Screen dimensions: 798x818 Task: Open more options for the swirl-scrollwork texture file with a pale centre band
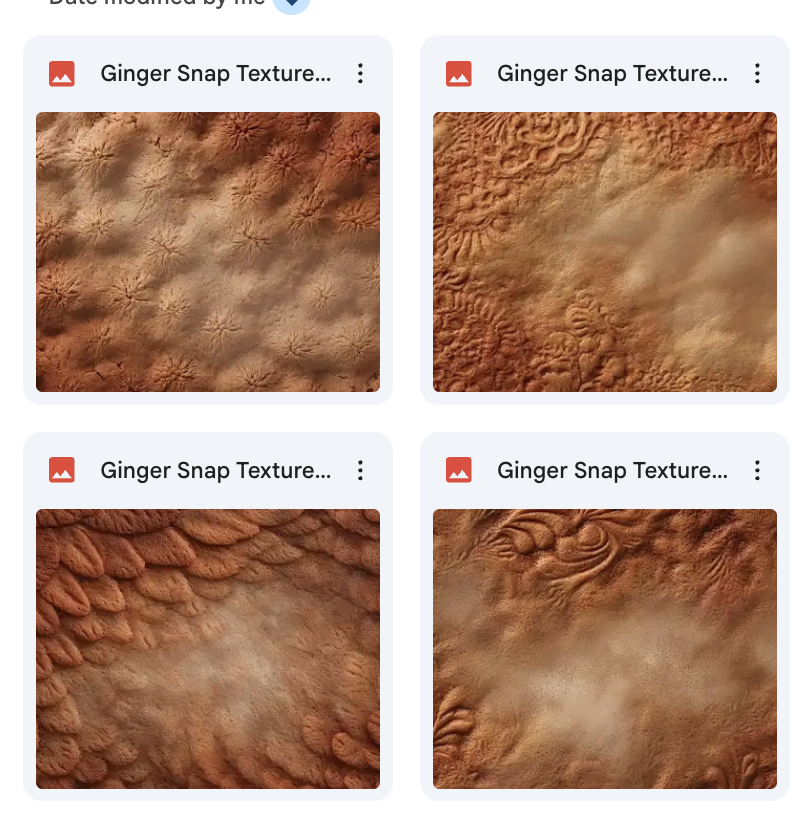coord(757,471)
